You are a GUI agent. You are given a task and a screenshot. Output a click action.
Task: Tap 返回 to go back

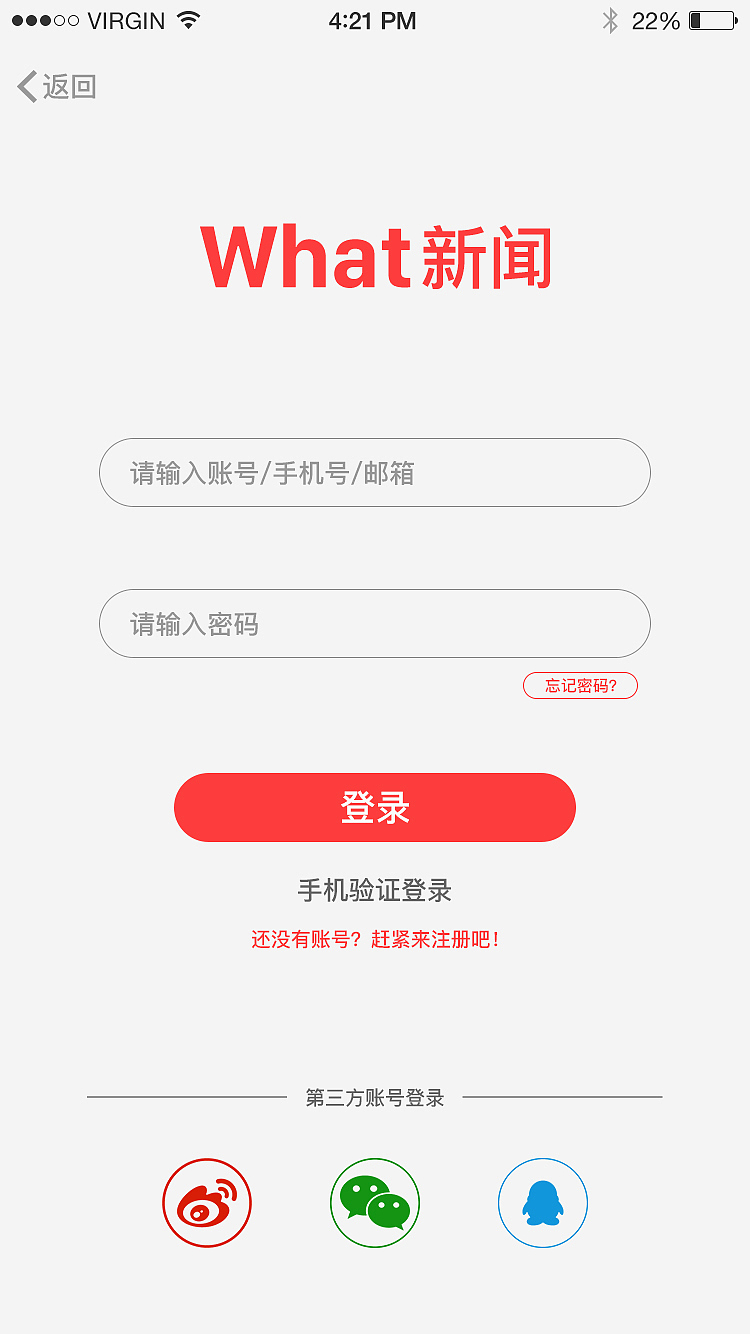coord(68,88)
